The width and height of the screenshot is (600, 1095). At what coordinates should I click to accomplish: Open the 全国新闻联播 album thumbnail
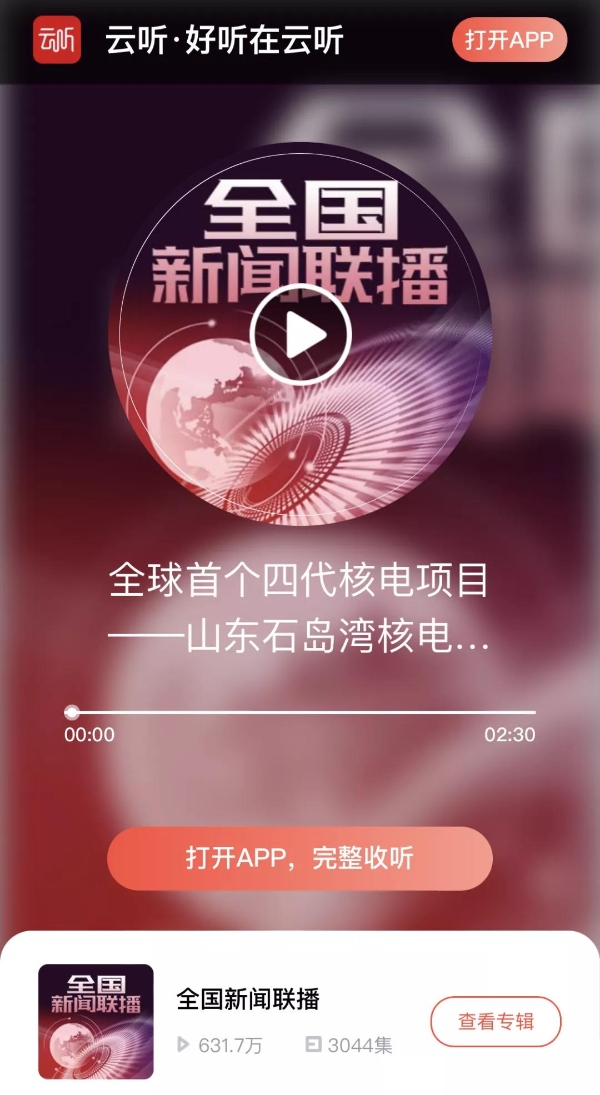tap(96, 1021)
